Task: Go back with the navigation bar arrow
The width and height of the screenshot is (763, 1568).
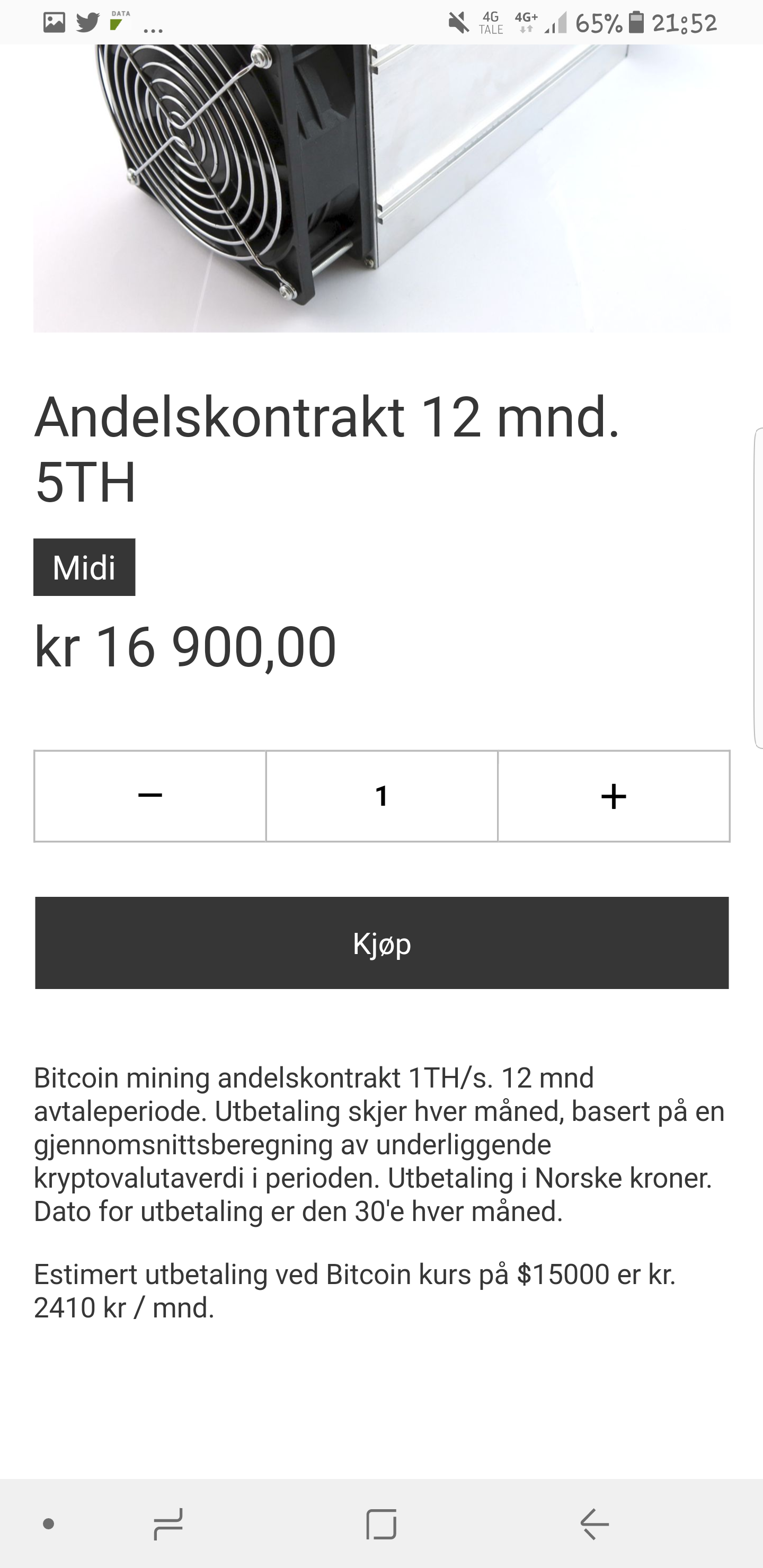Action: pos(595,1524)
